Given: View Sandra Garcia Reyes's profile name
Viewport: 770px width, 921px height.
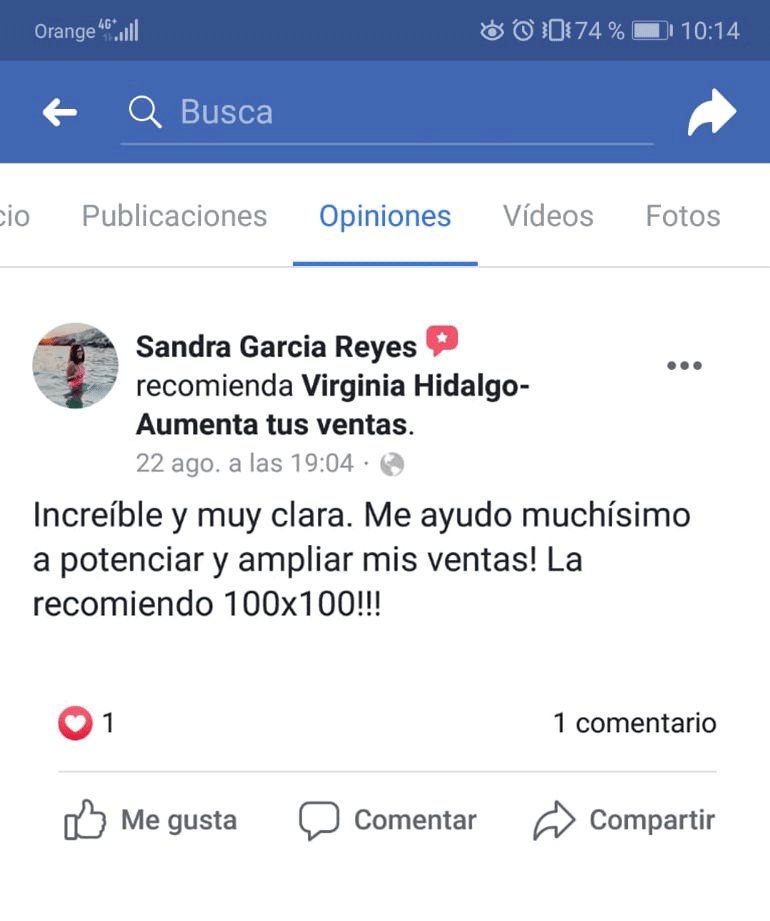Looking at the screenshot, I should click(x=276, y=347).
